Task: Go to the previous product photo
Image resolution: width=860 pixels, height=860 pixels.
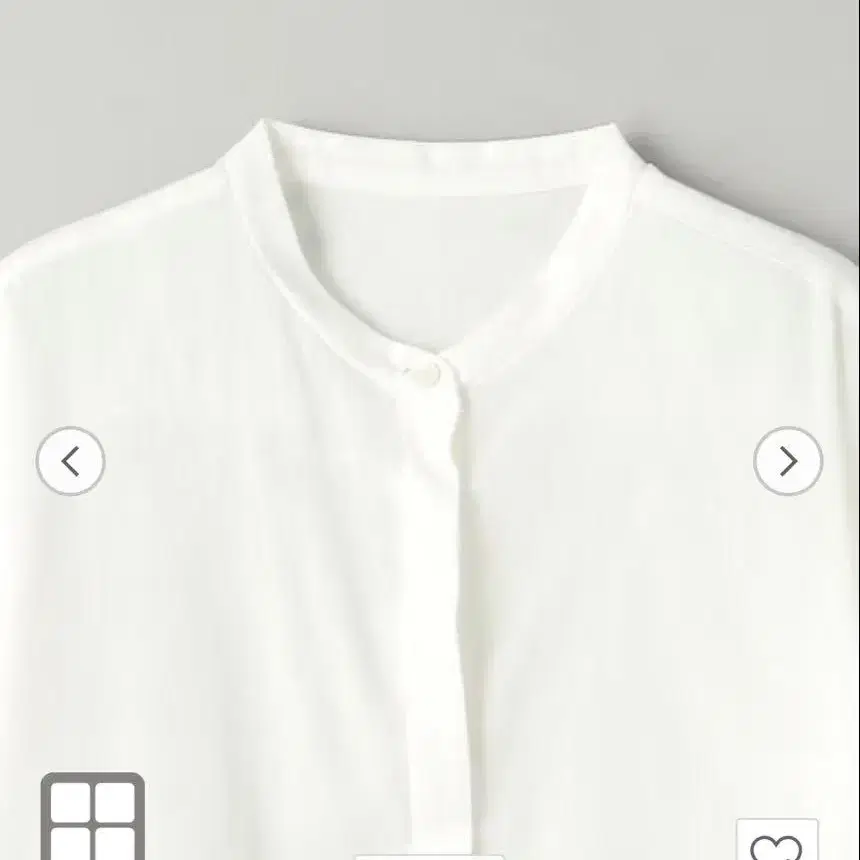Action: tap(70, 461)
